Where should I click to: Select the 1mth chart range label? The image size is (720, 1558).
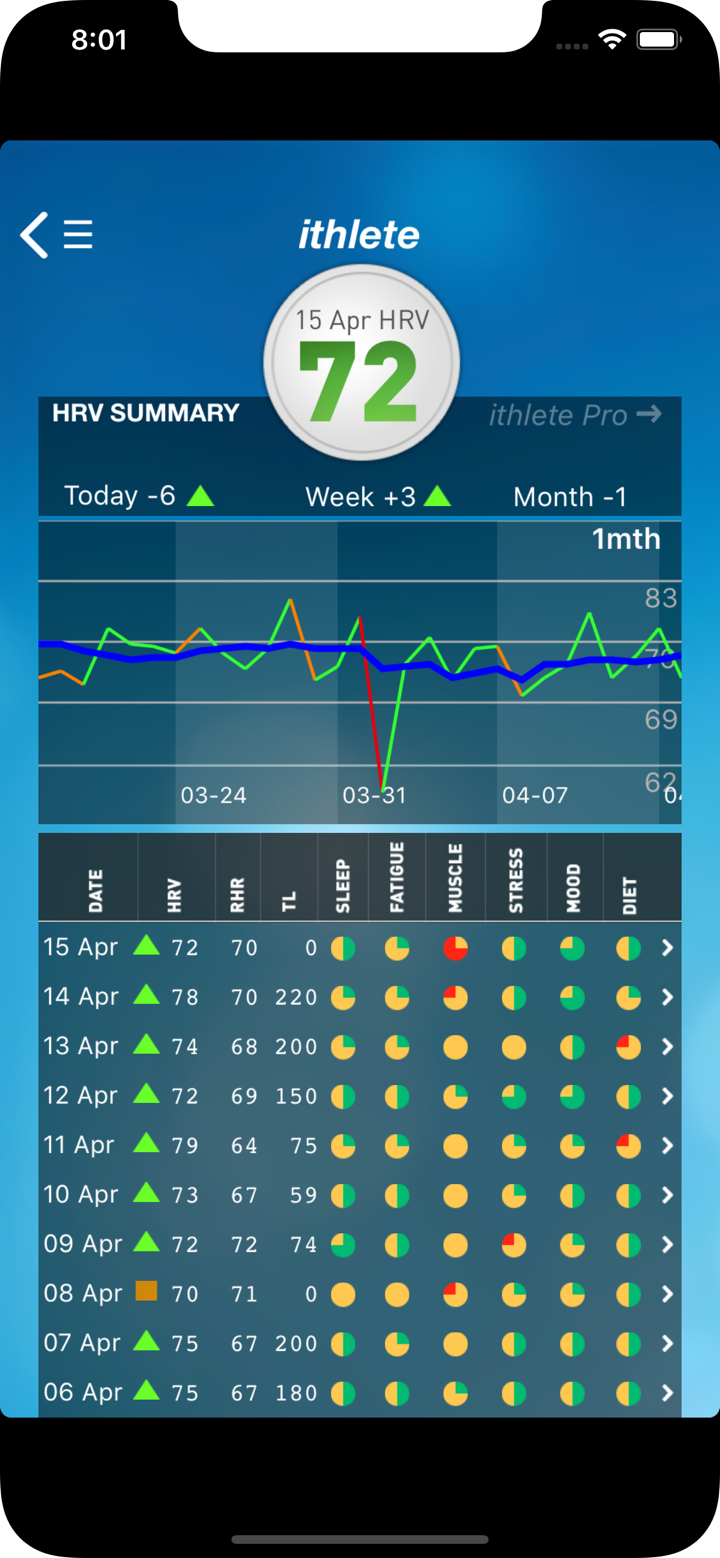(x=624, y=539)
